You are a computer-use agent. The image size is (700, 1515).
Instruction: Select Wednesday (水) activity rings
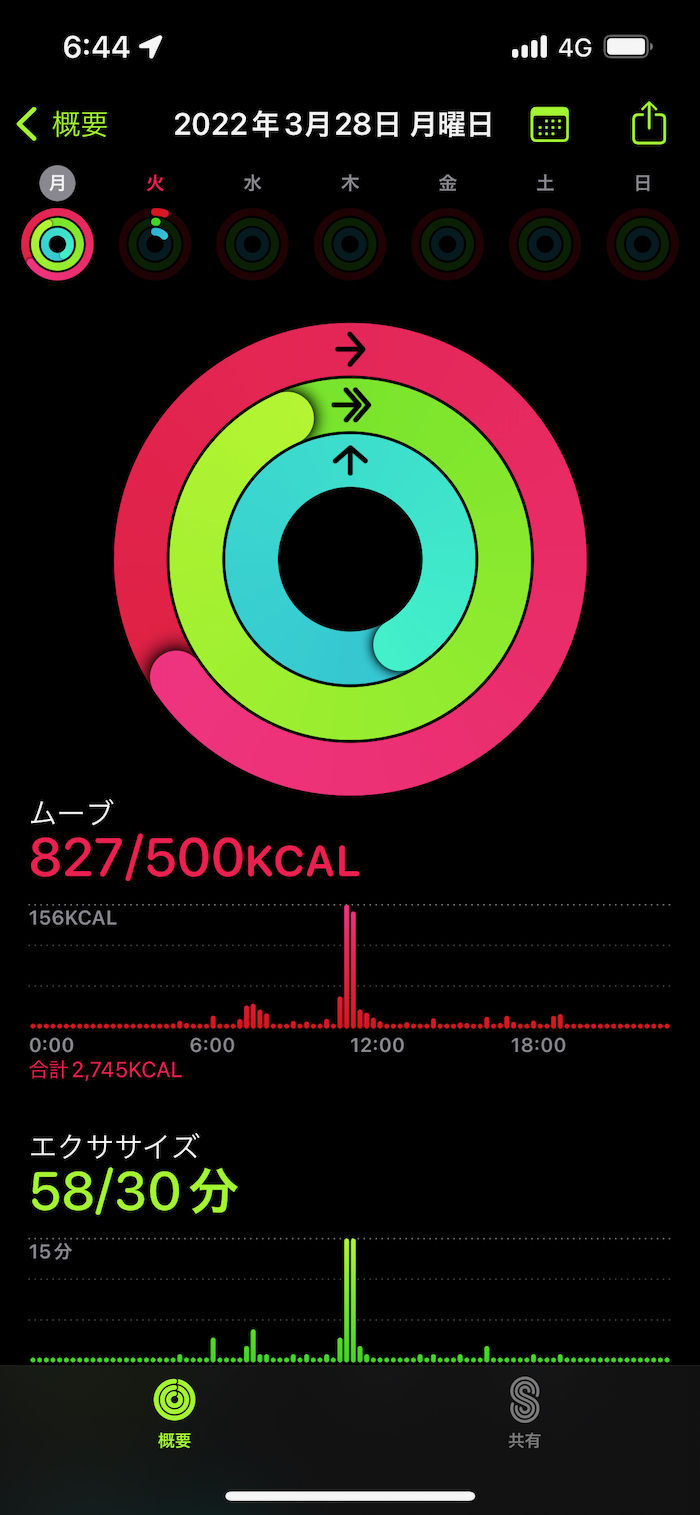[252, 243]
